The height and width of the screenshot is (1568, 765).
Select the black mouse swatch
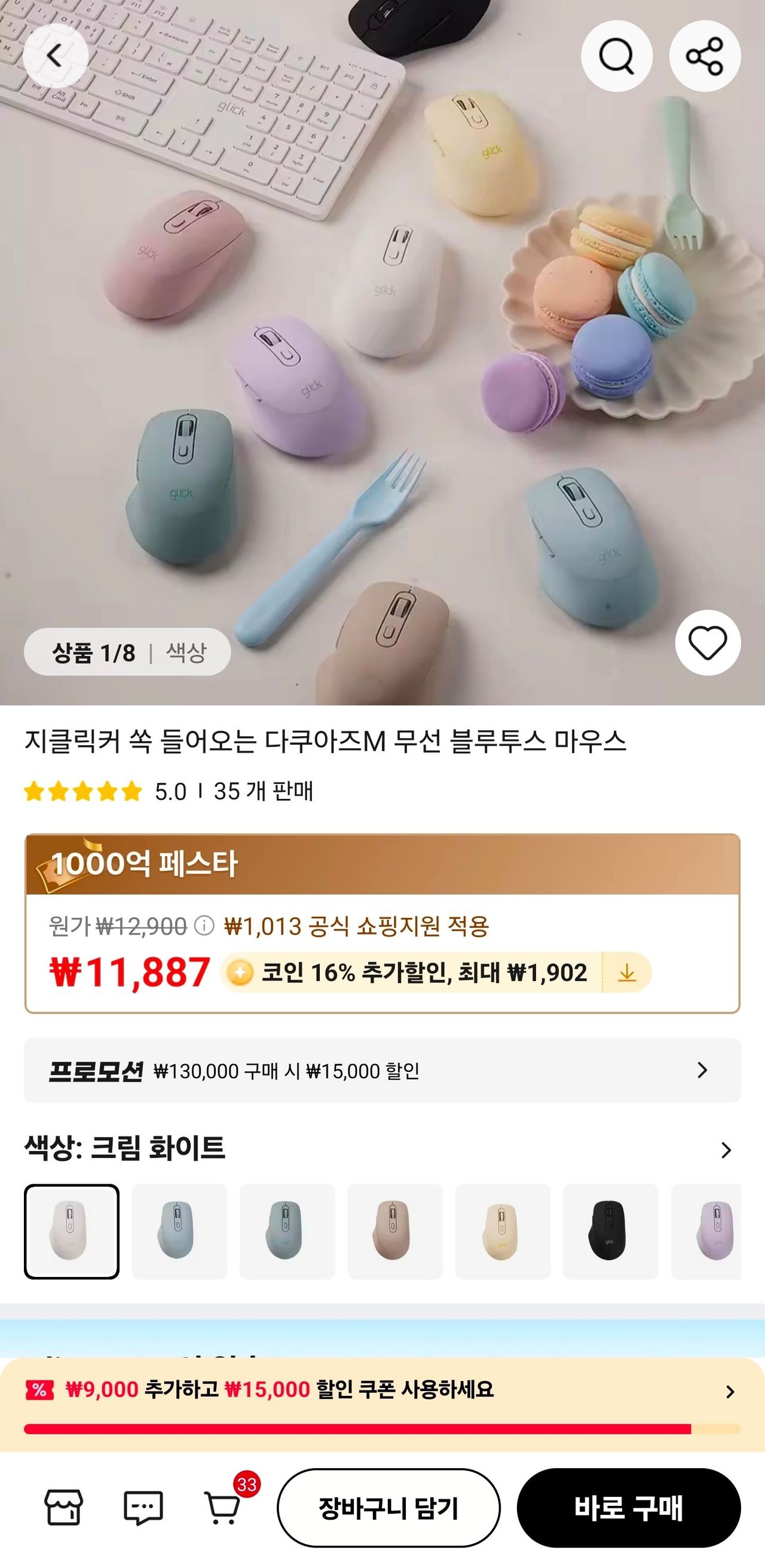[x=610, y=1232]
